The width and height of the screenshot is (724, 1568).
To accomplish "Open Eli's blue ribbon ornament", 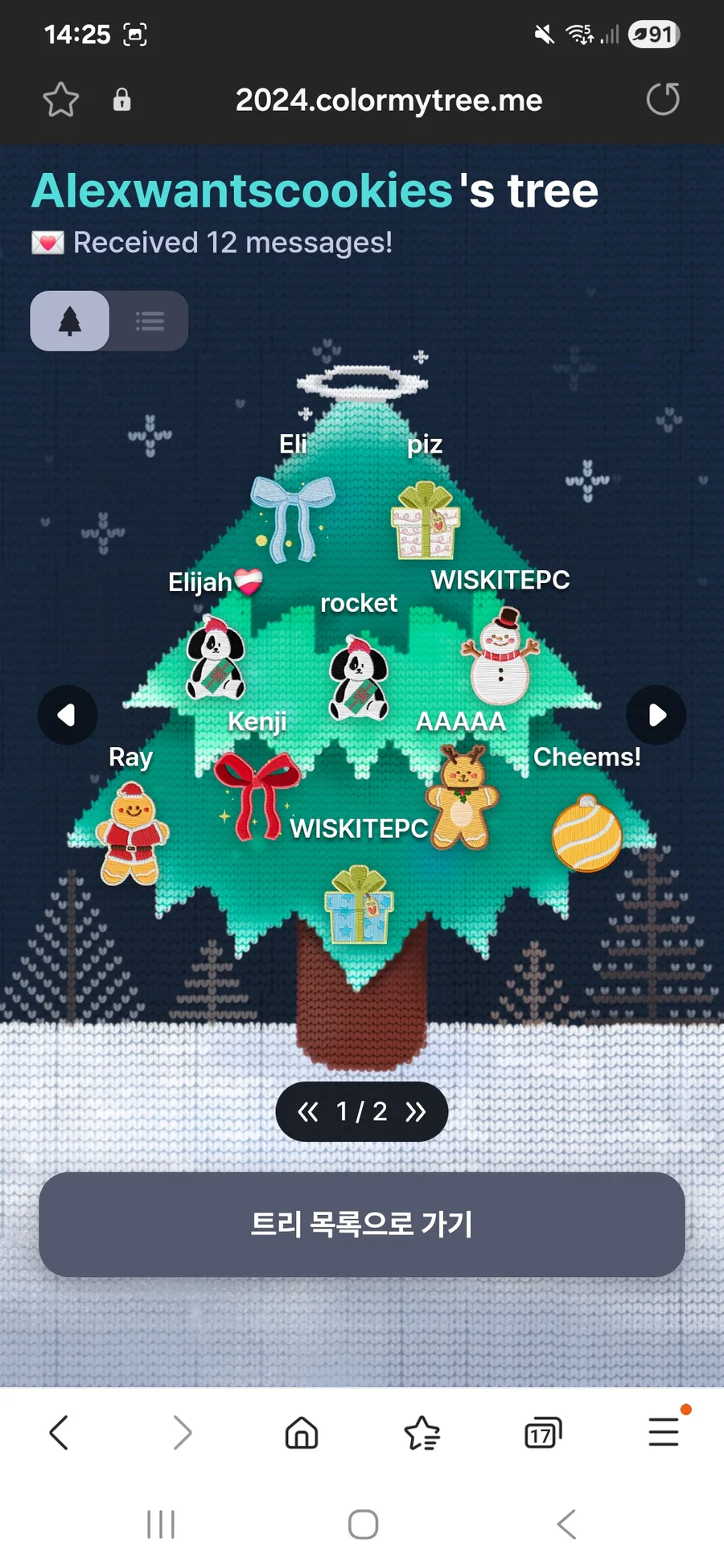I will (x=292, y=518).
